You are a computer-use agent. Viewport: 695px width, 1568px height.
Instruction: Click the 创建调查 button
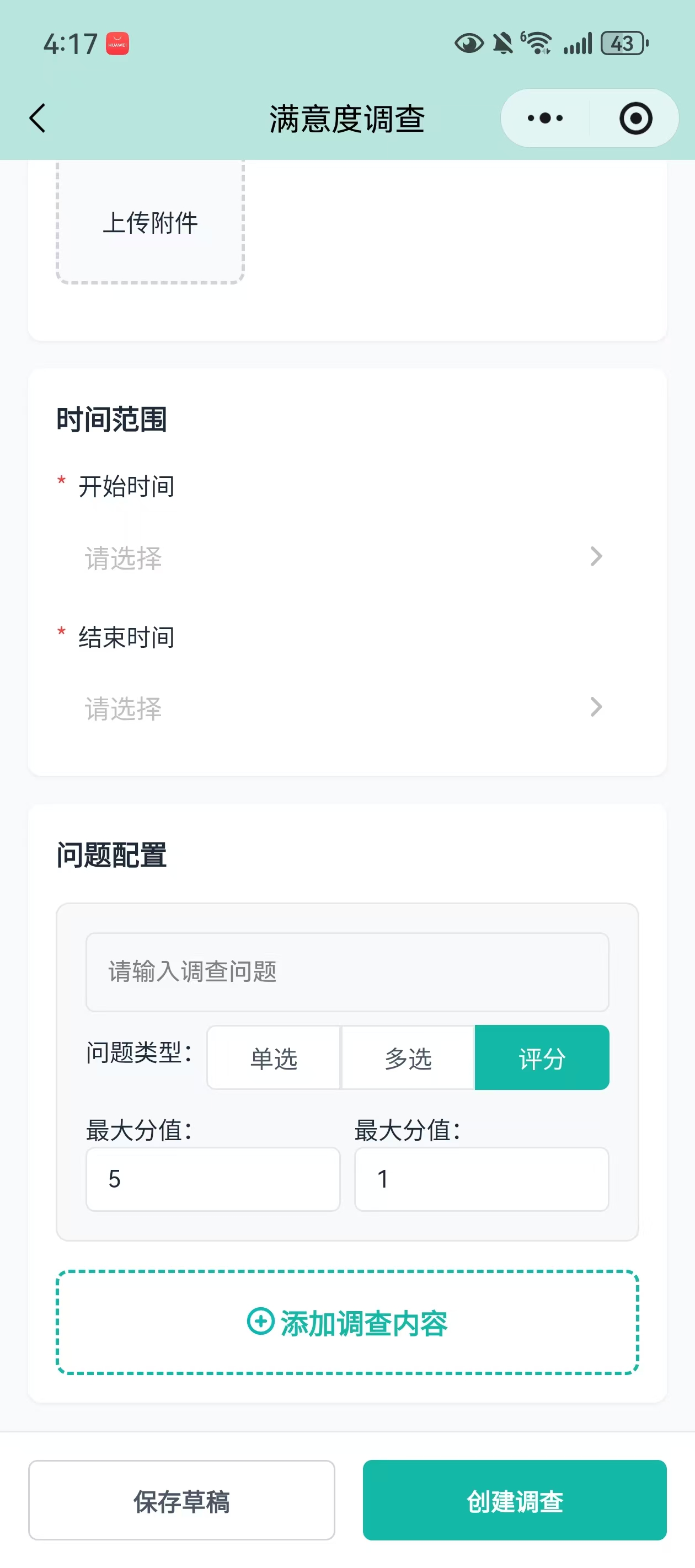click(x=515, y=1502)
